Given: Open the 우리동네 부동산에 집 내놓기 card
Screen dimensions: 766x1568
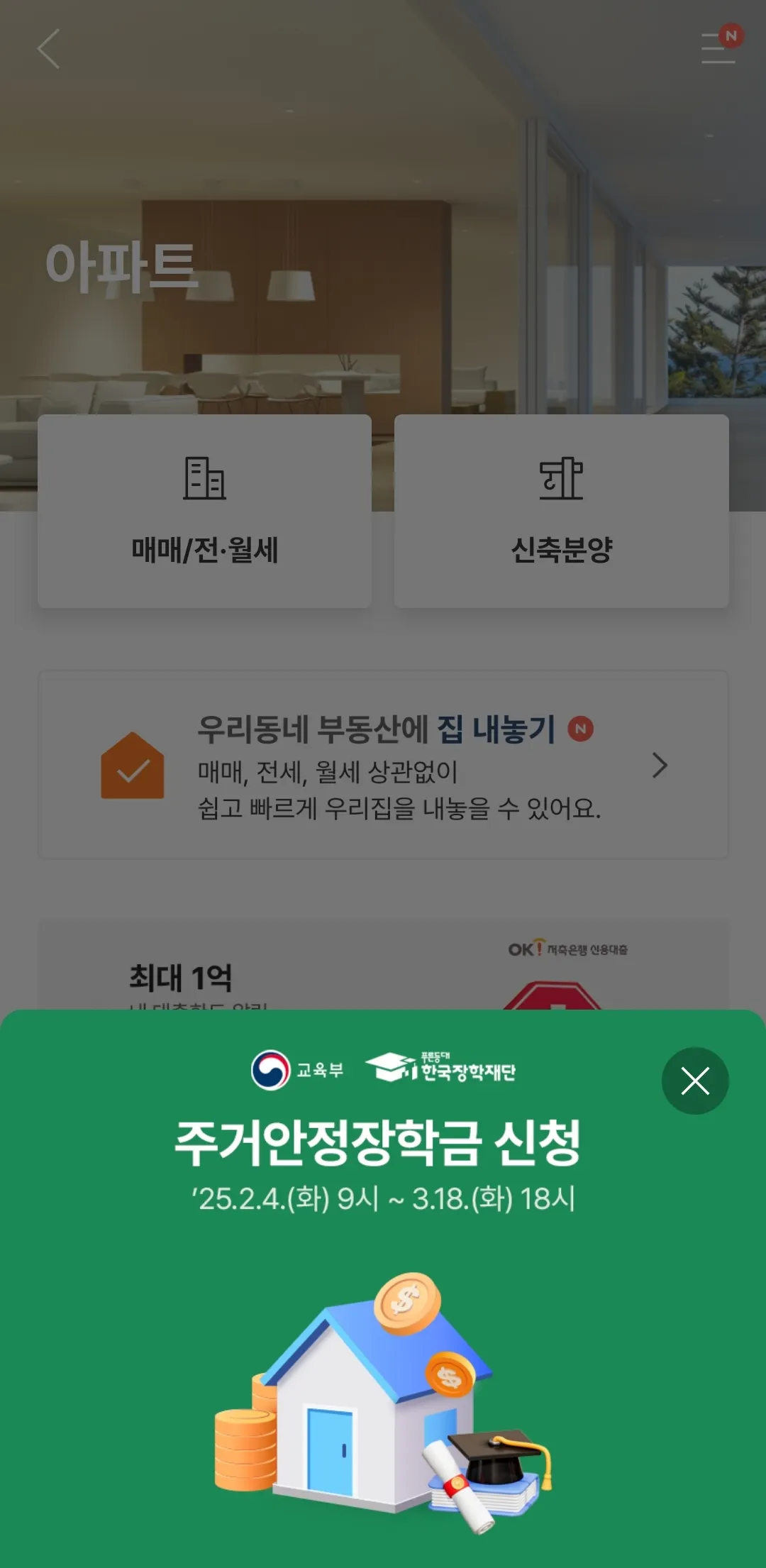Looking at the screenshot, I should click(383, 765).
